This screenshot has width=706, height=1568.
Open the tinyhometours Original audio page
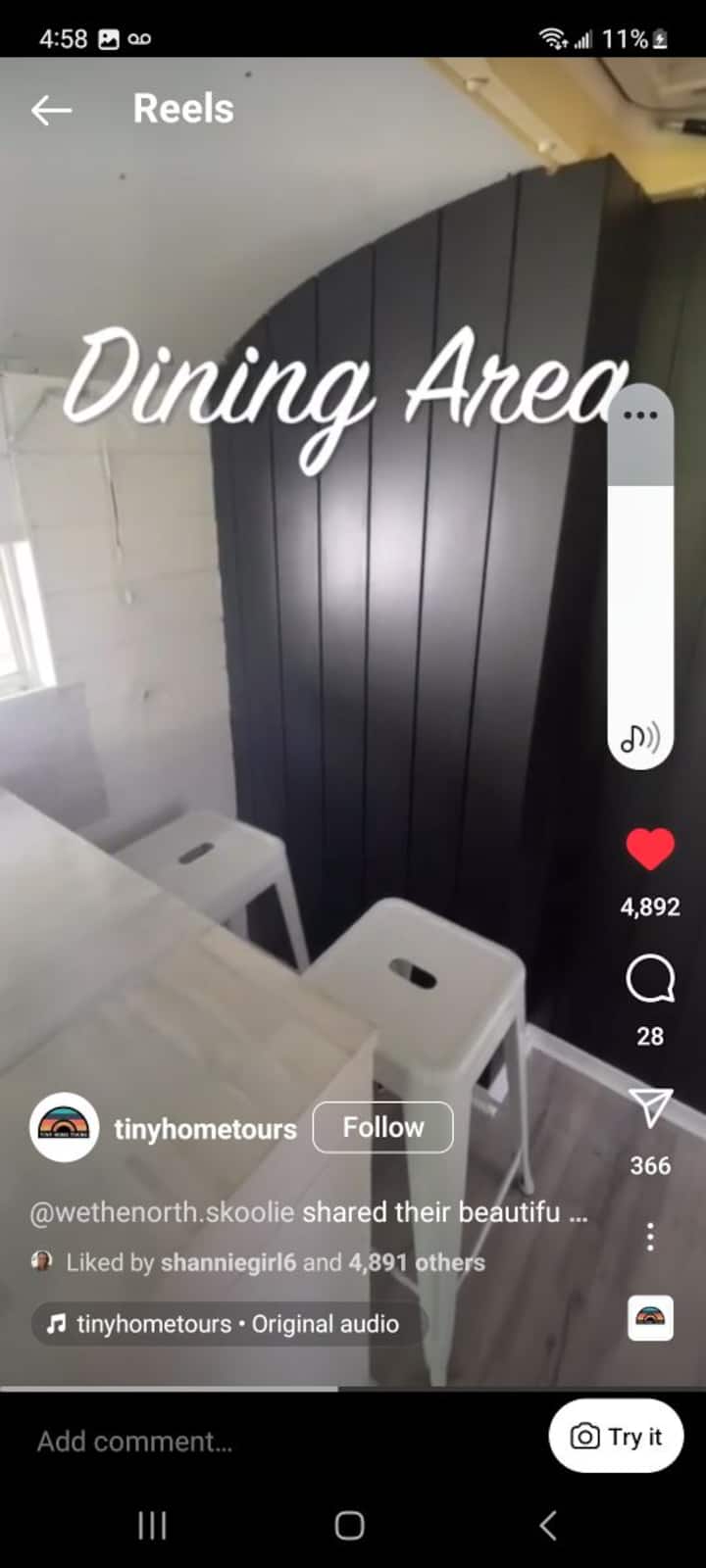pos(235,1324)
